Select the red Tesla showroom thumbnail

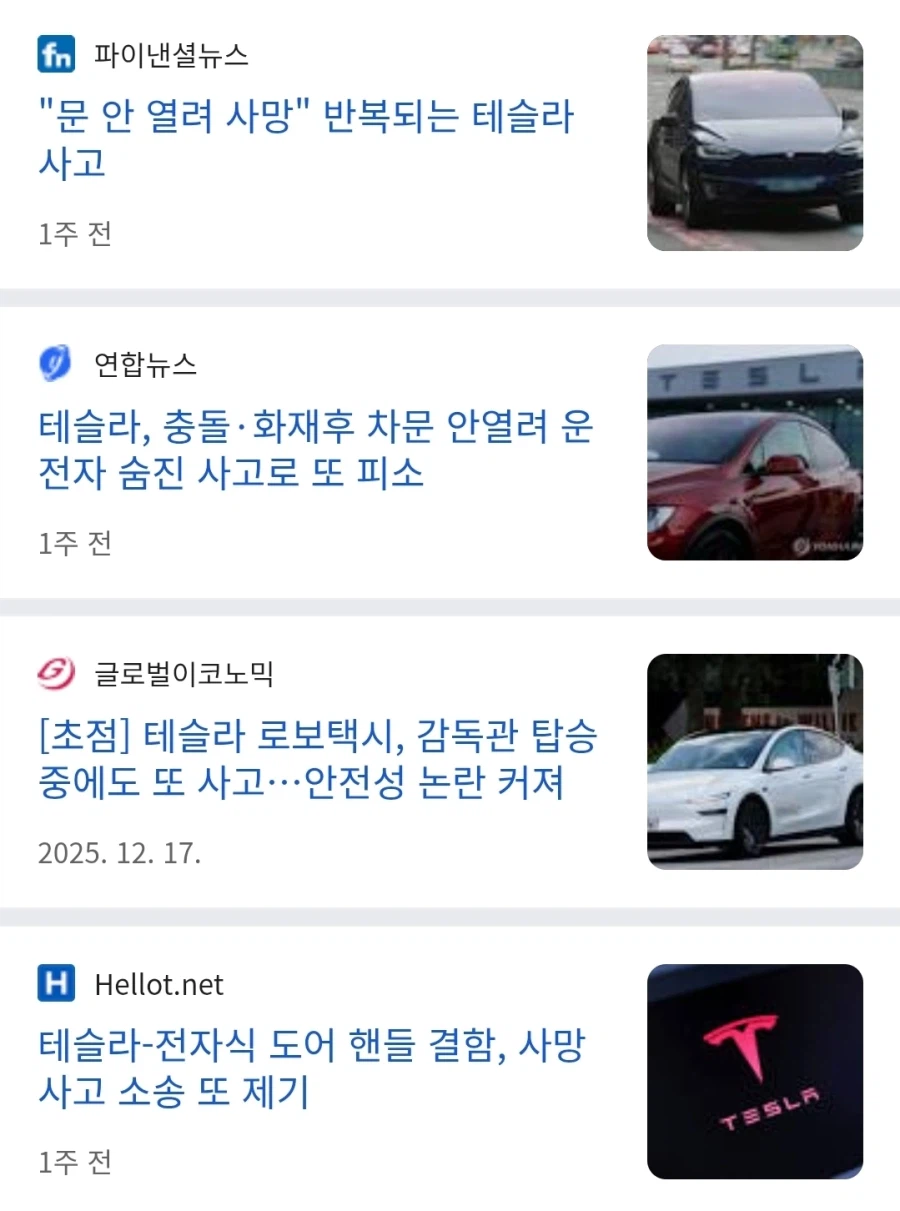[755, 453]
